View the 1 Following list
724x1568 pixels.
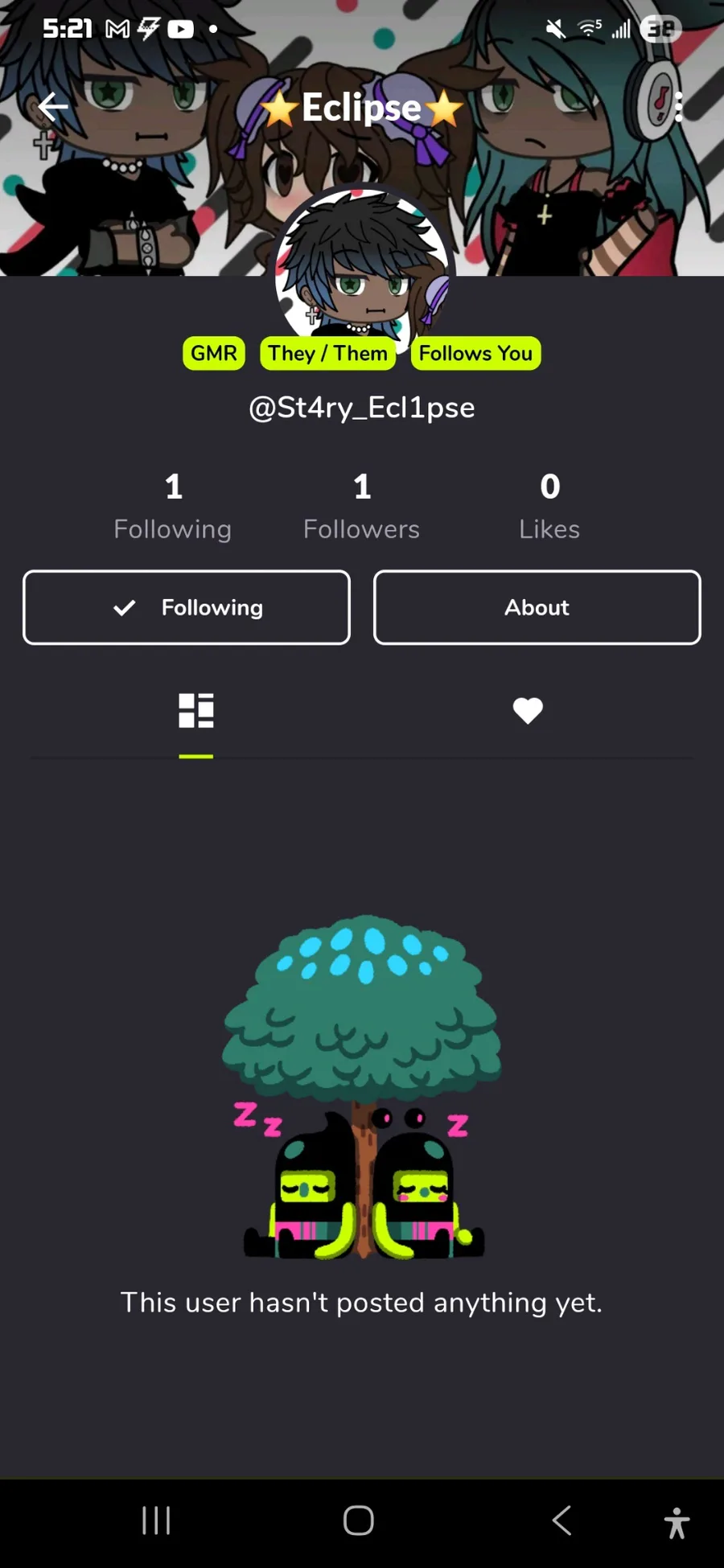[173, 507]
